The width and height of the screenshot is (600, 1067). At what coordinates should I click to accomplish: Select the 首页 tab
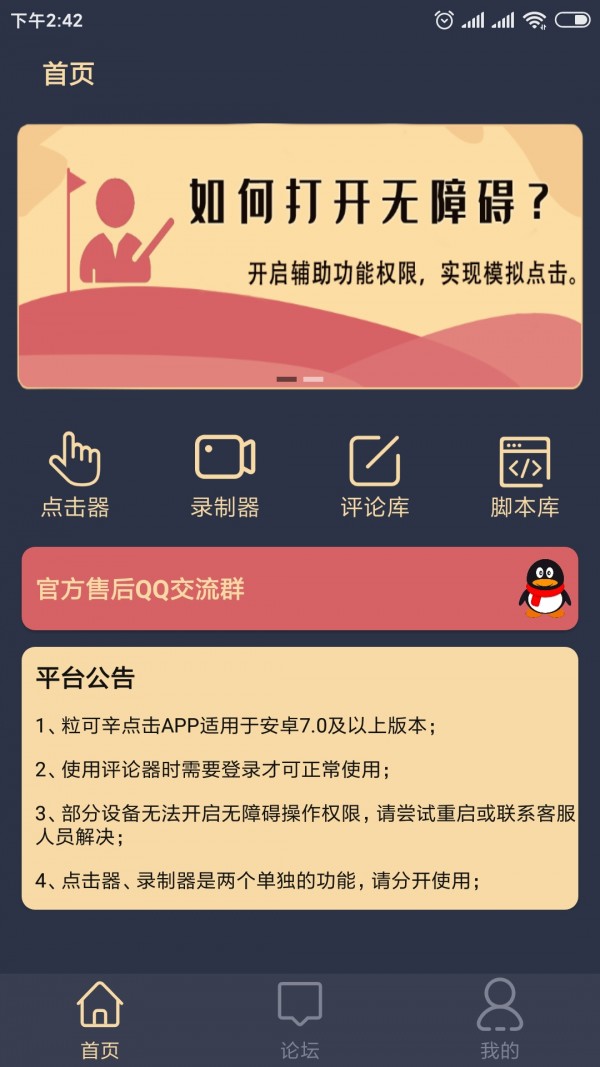point(100,1019)
